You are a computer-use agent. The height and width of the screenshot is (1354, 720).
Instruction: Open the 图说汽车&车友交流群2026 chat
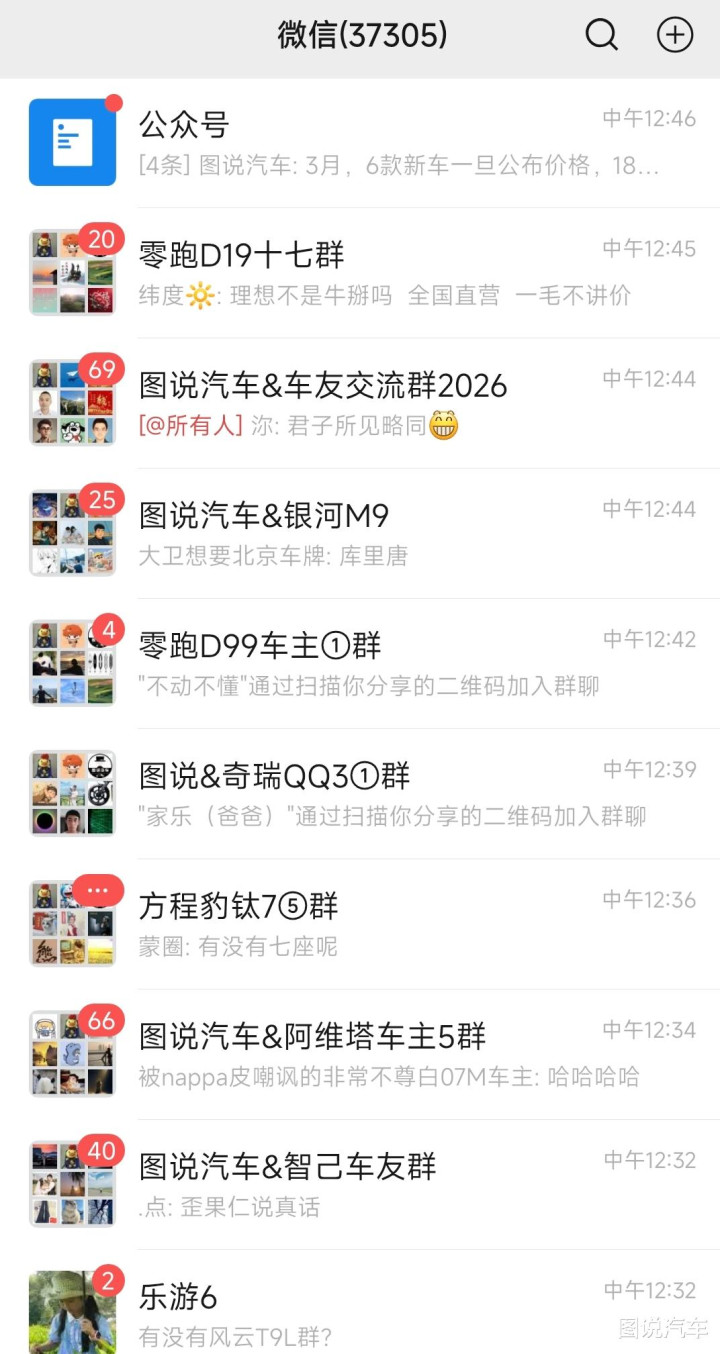tap(400, 403)
